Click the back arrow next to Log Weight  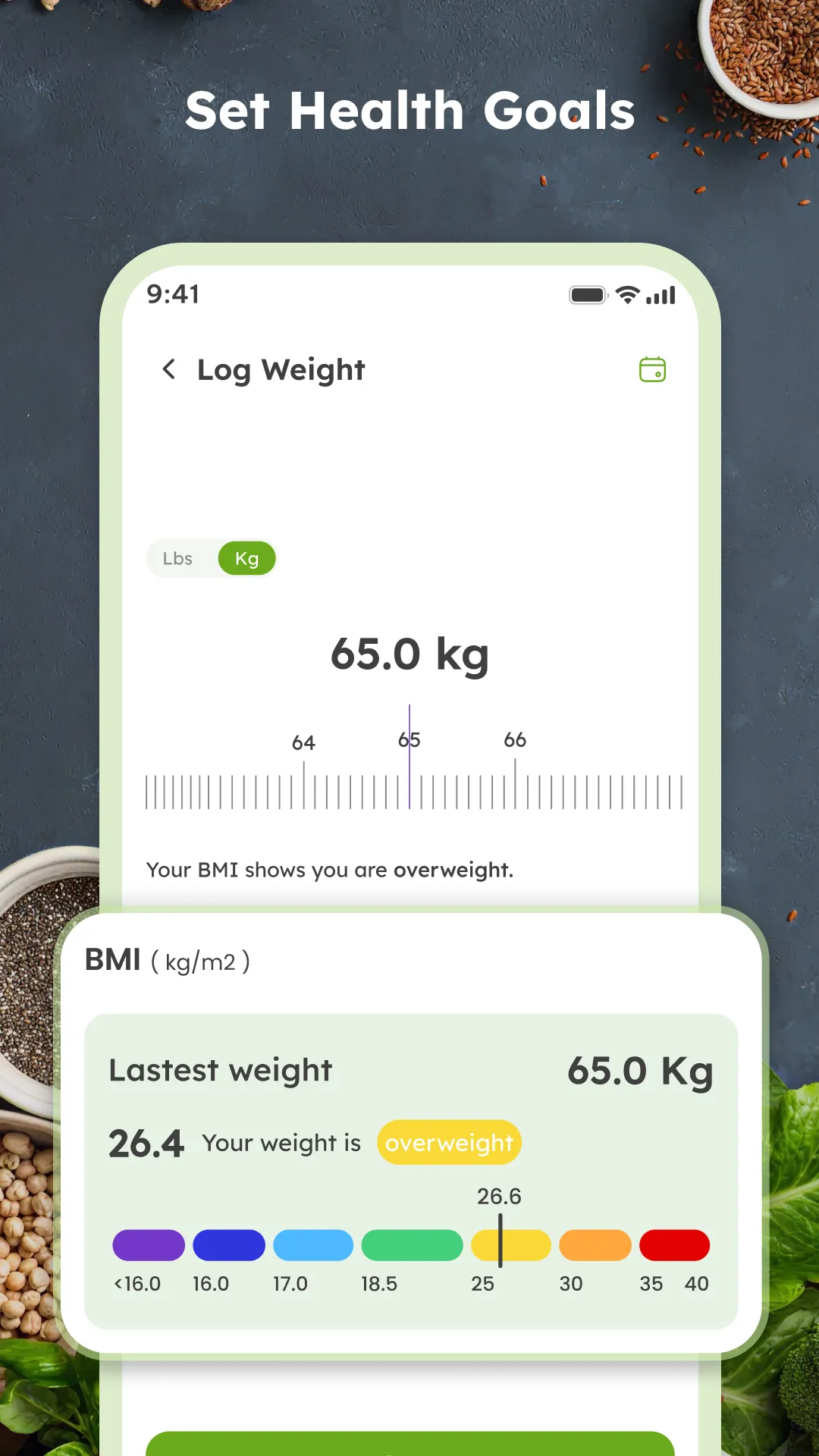click(x=168, y=369)
